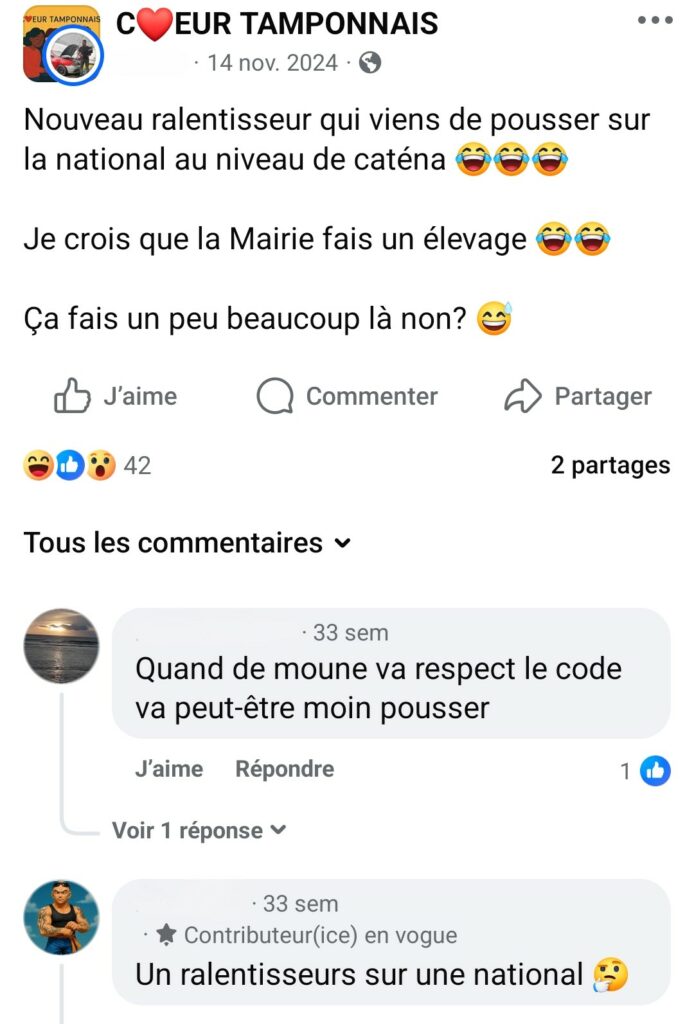Image resolution: width=694 pixels, height=1024 pixels.
Task: Open the post's three-dot options menu
Action: [x=655, y=21]
